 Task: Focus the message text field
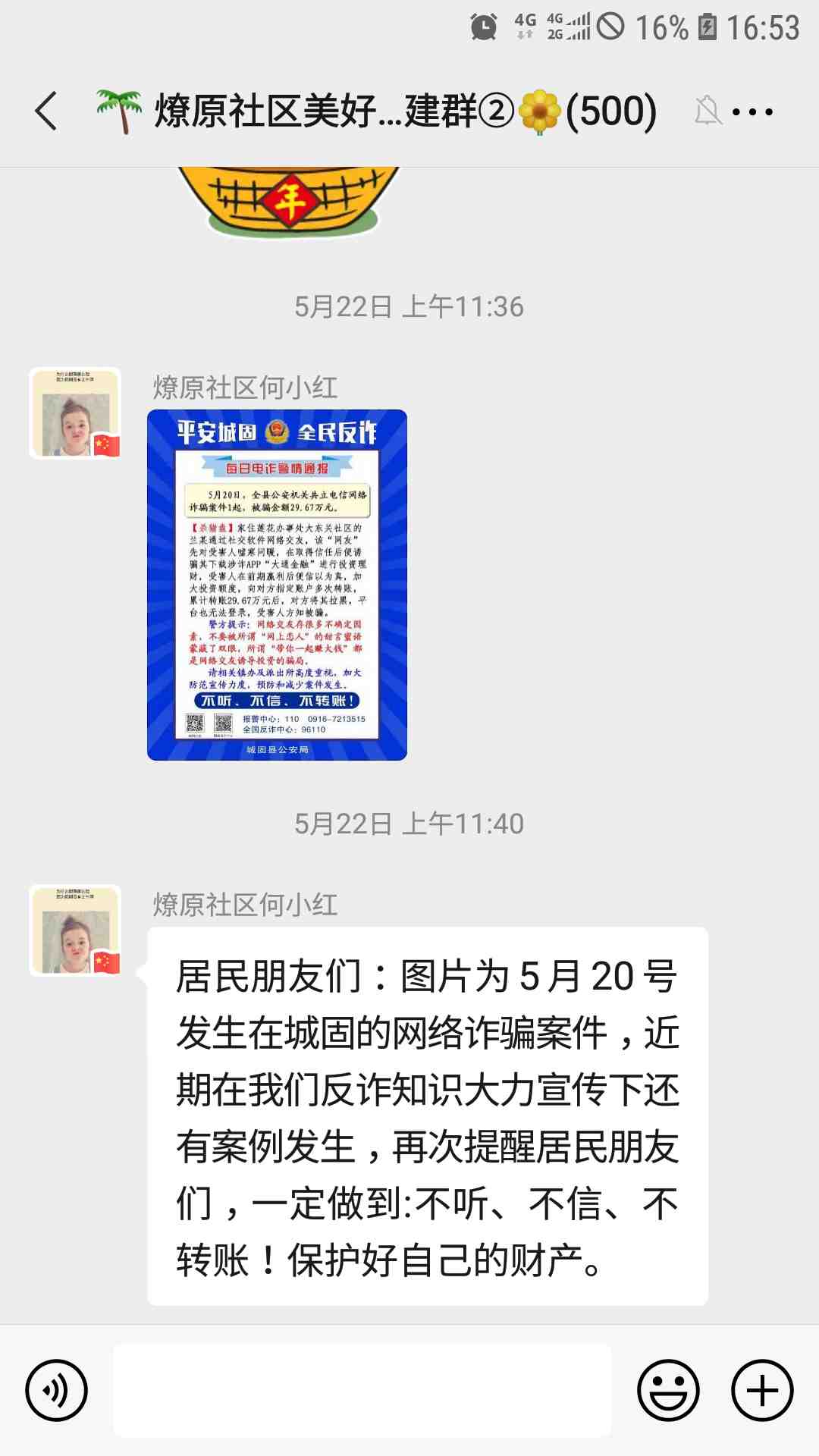point(362,1390)
